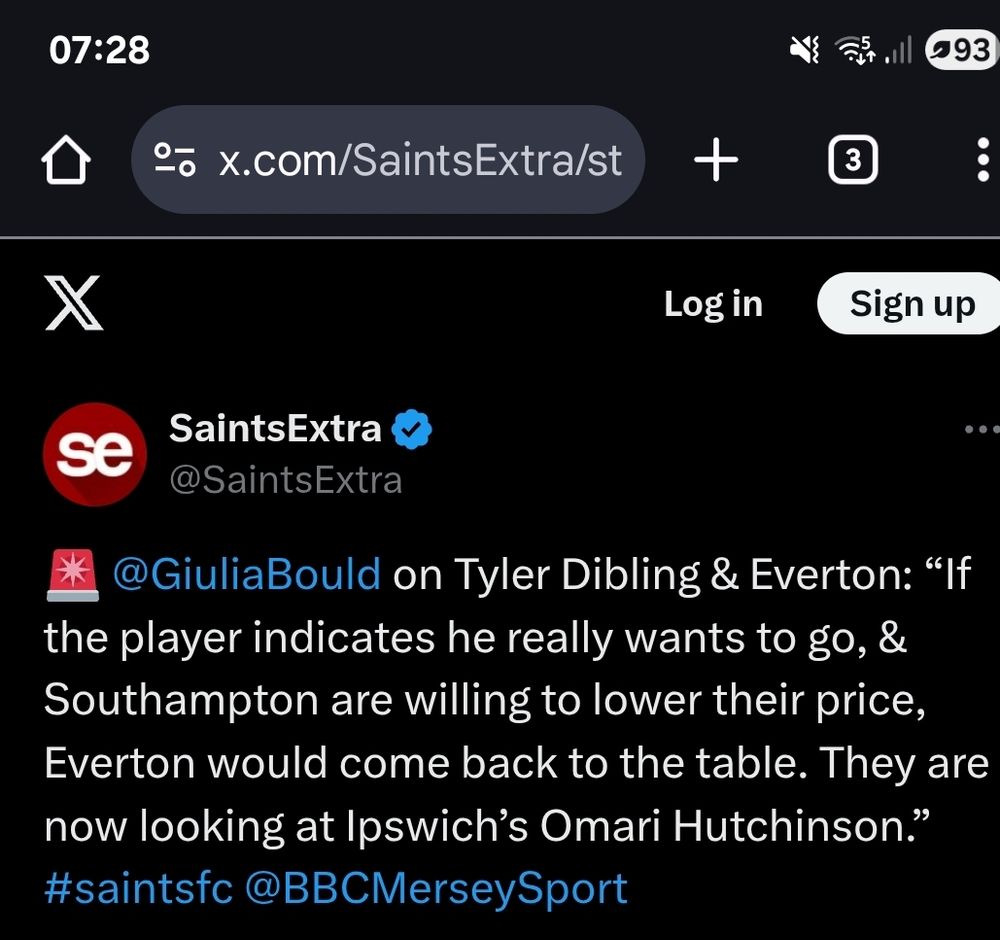Tap Log in
Image resolution: width=1000 pixels, height=940 pixels.
coord(713,304)
